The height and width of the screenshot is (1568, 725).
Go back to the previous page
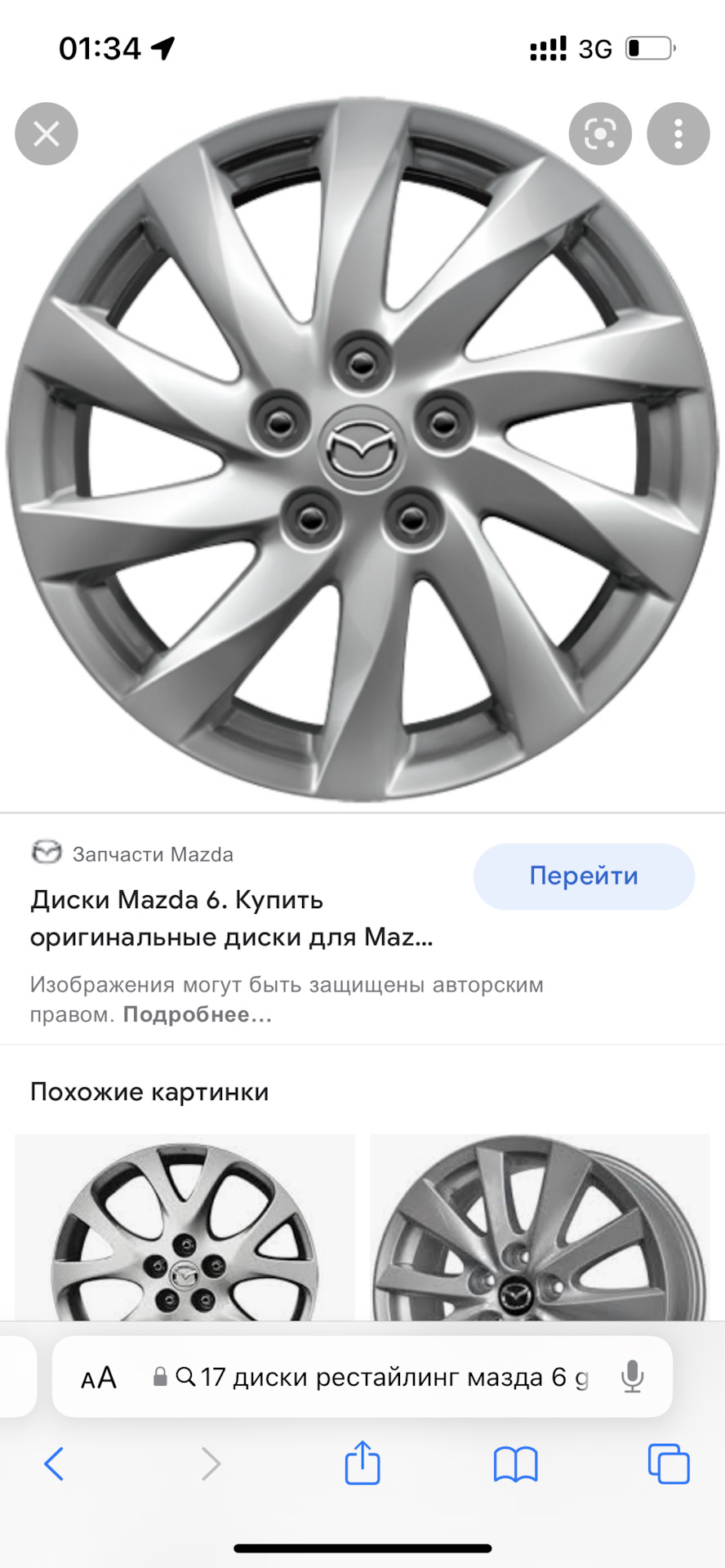54,1463
